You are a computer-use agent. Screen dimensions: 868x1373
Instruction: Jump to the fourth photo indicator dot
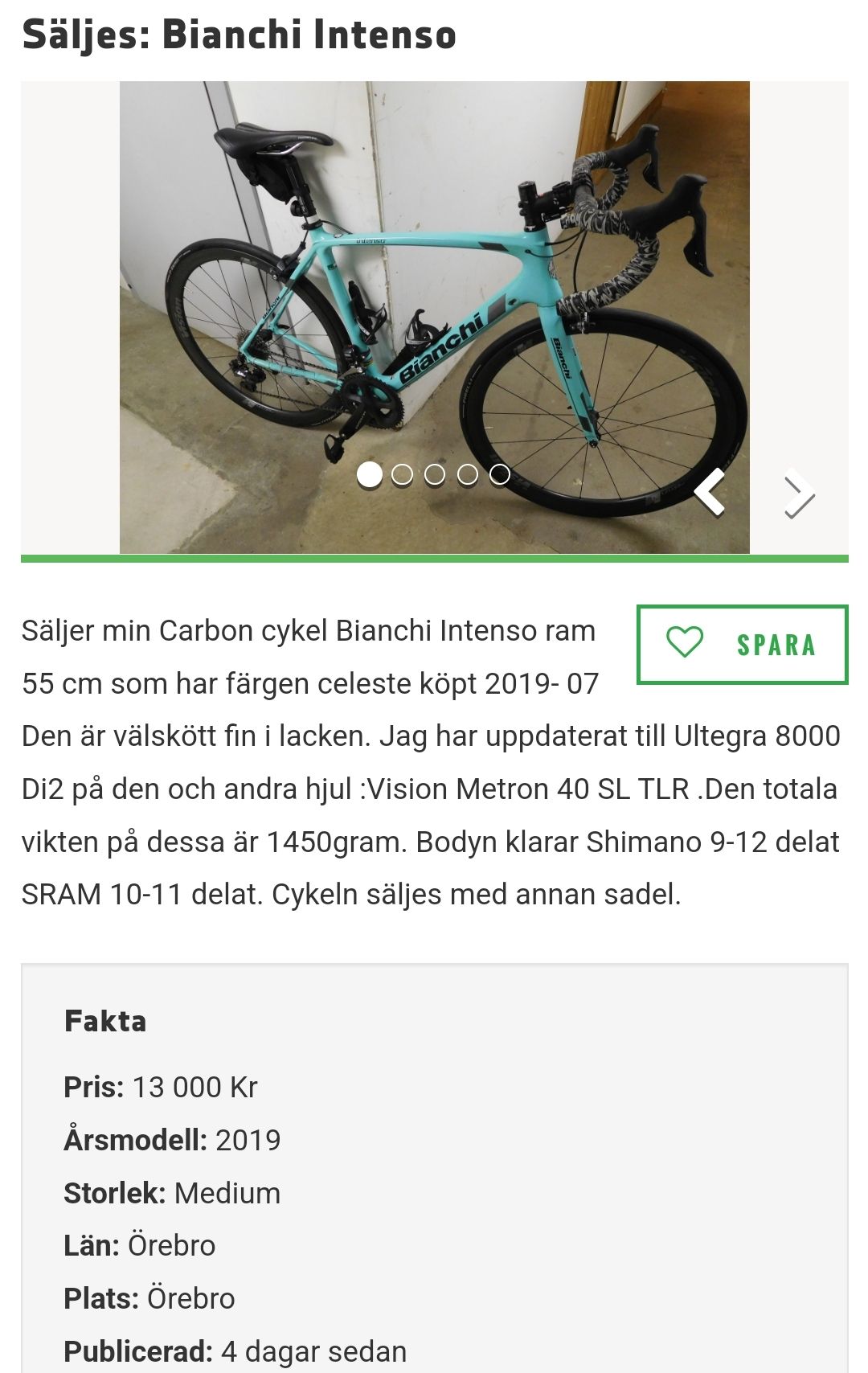[x=468, y=474]
